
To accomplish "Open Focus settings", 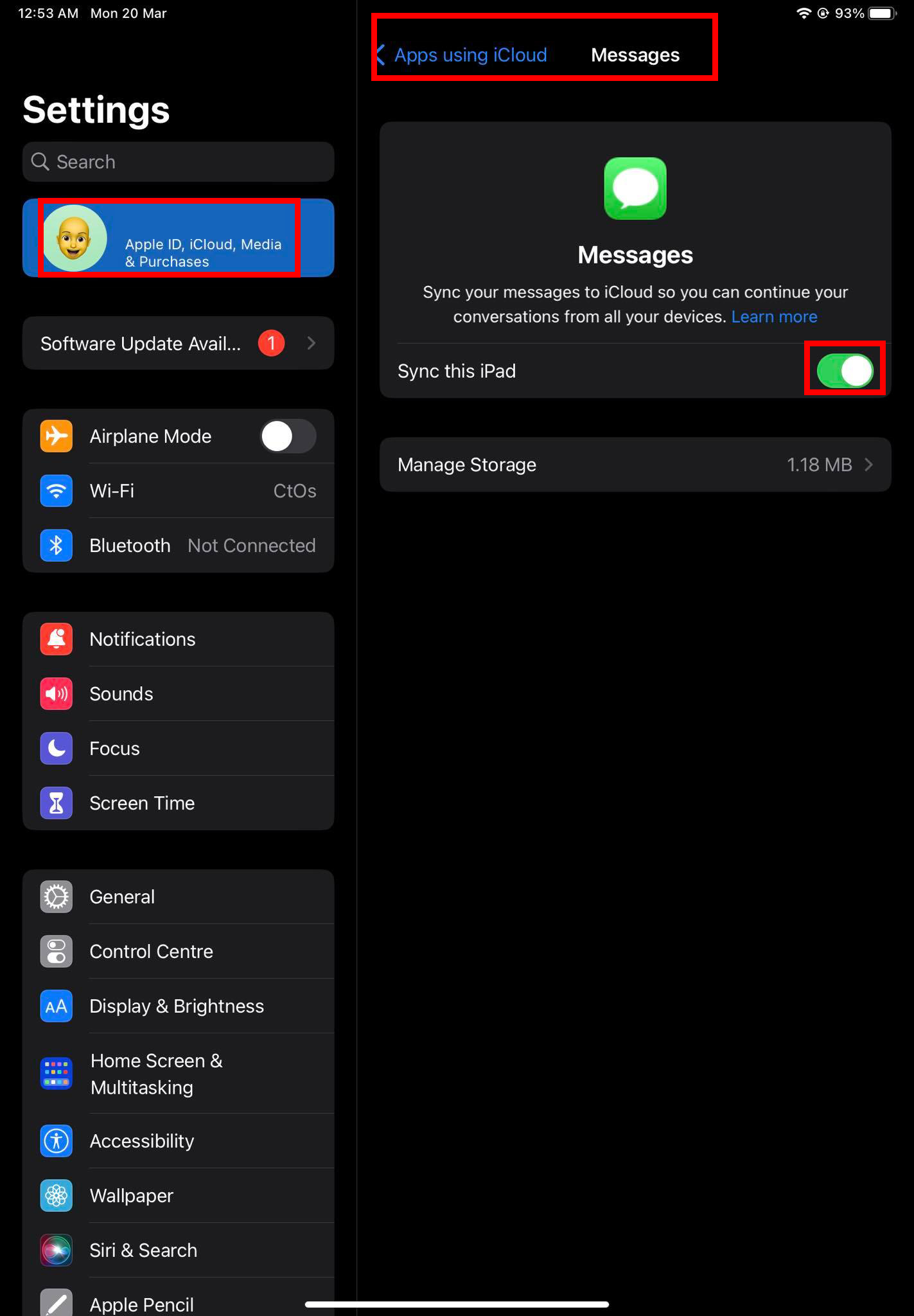I will [178, 749].
